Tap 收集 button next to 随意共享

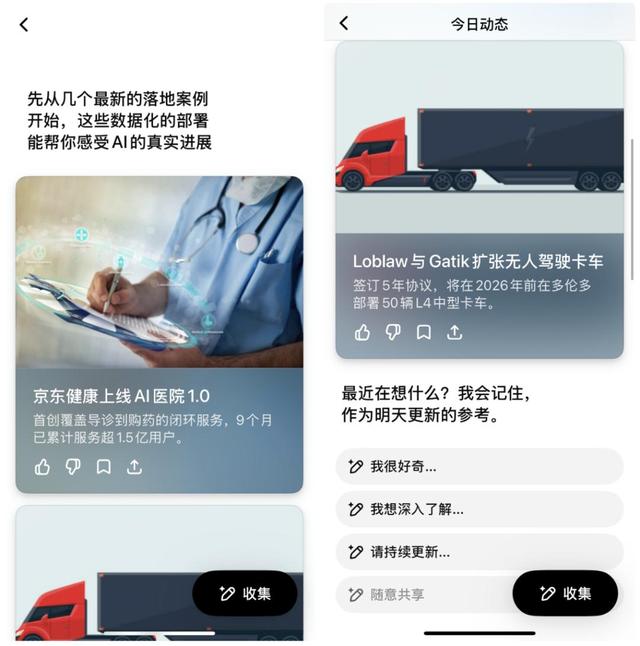point(565,593)
